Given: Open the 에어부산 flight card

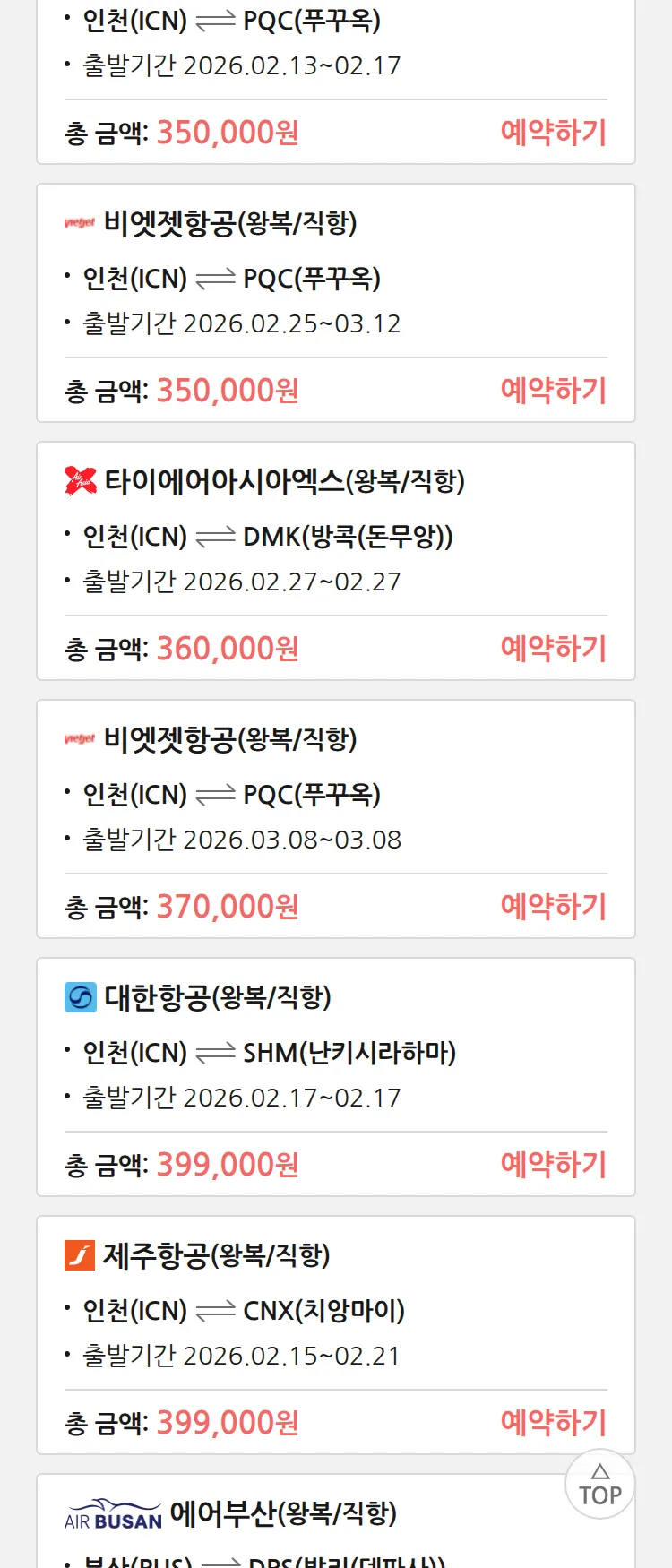Looking at the screenshot, I should coord(282,1514).
